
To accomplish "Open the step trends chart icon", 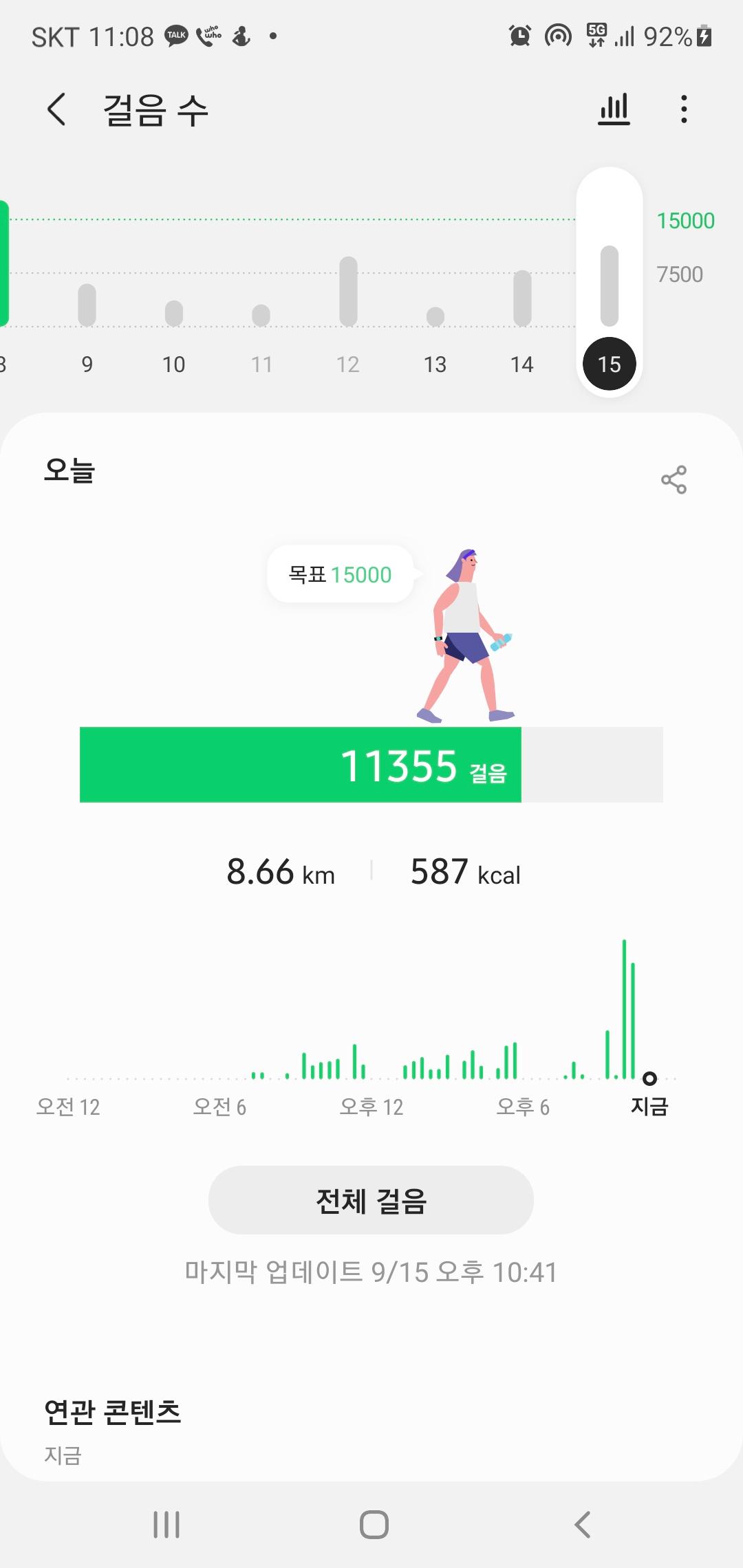I will (x=614, y=109).
